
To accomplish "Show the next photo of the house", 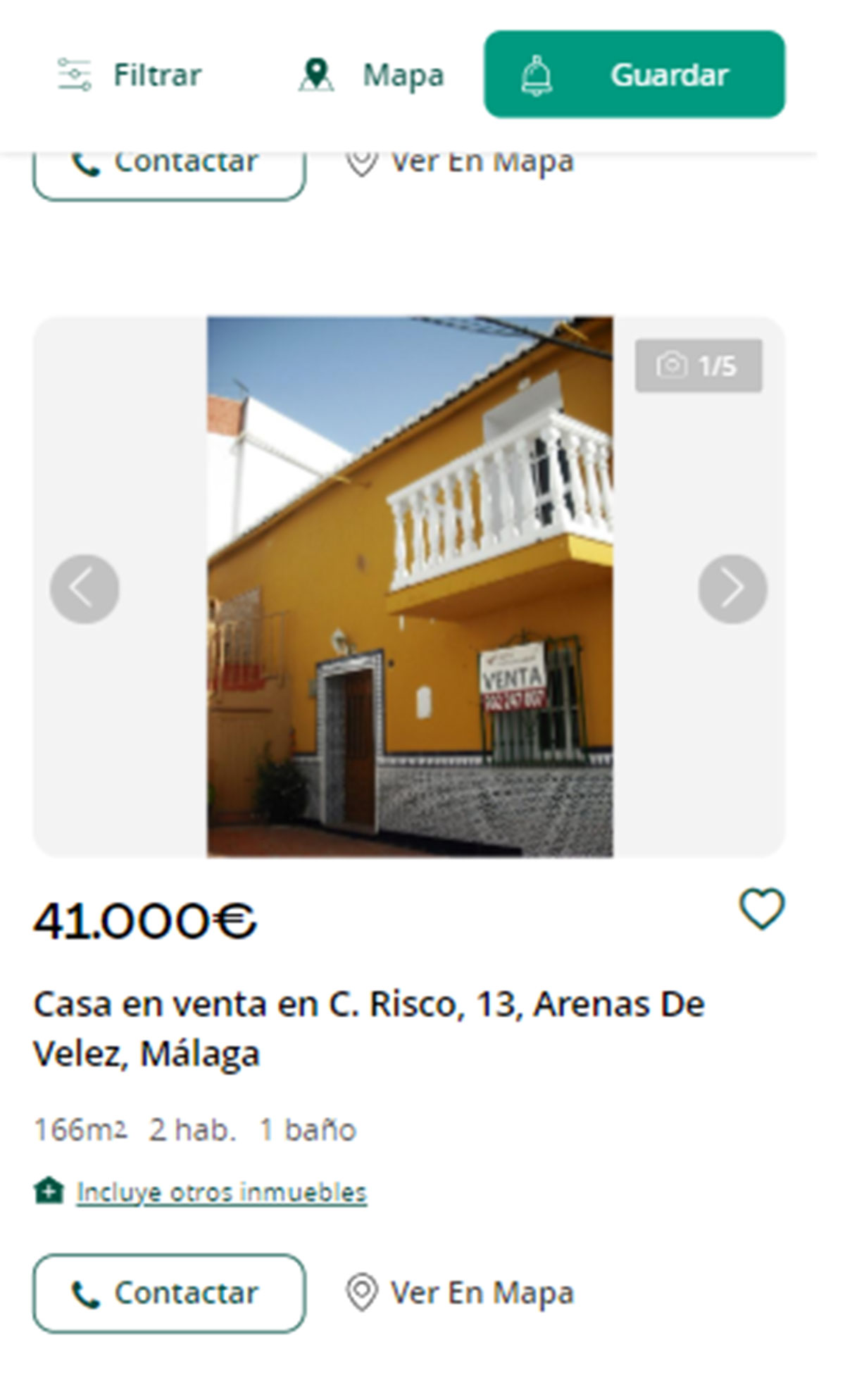I will tap(732, 589).
